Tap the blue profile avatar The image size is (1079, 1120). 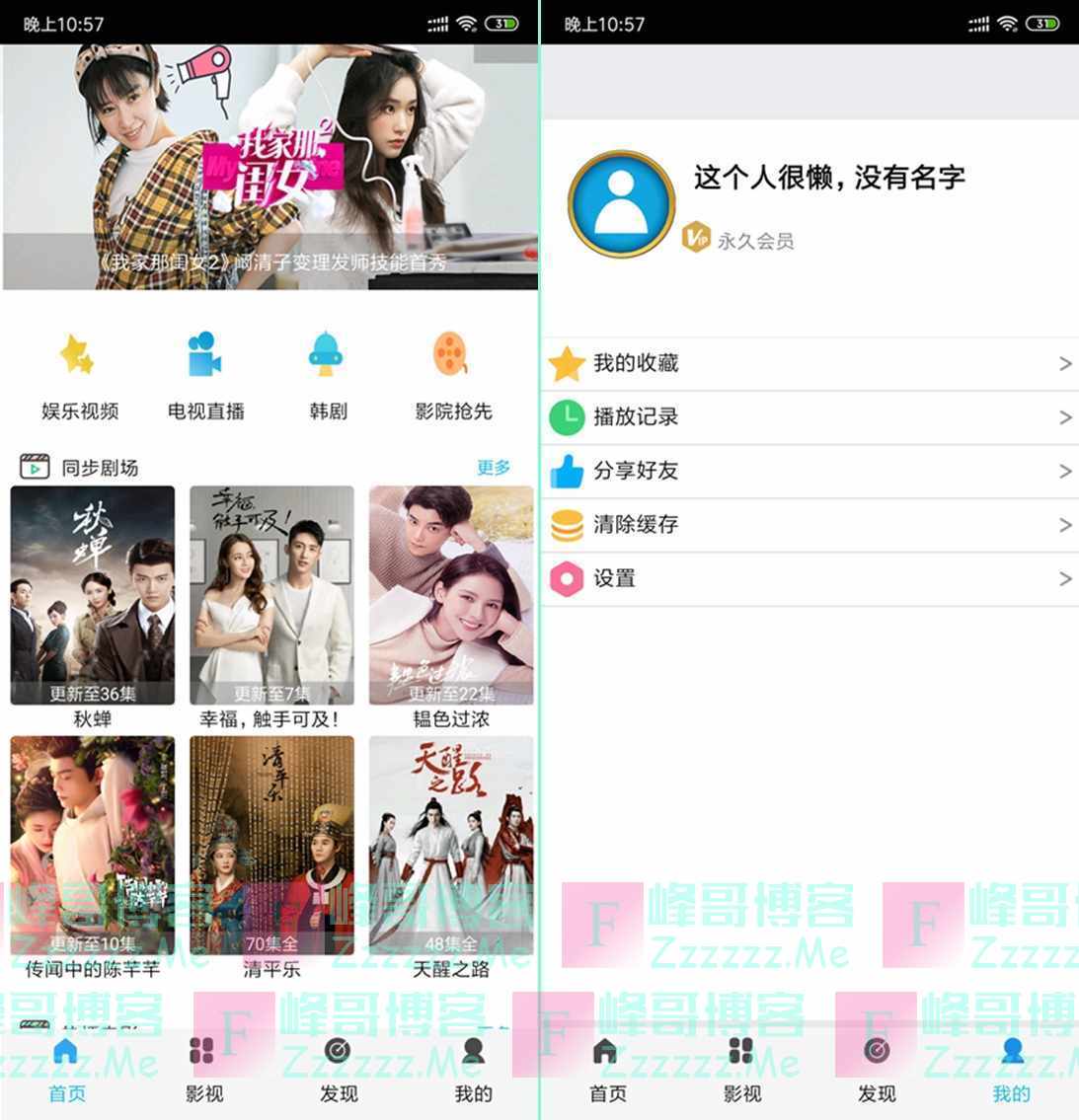pyautogui.click(x=621, y=204)
